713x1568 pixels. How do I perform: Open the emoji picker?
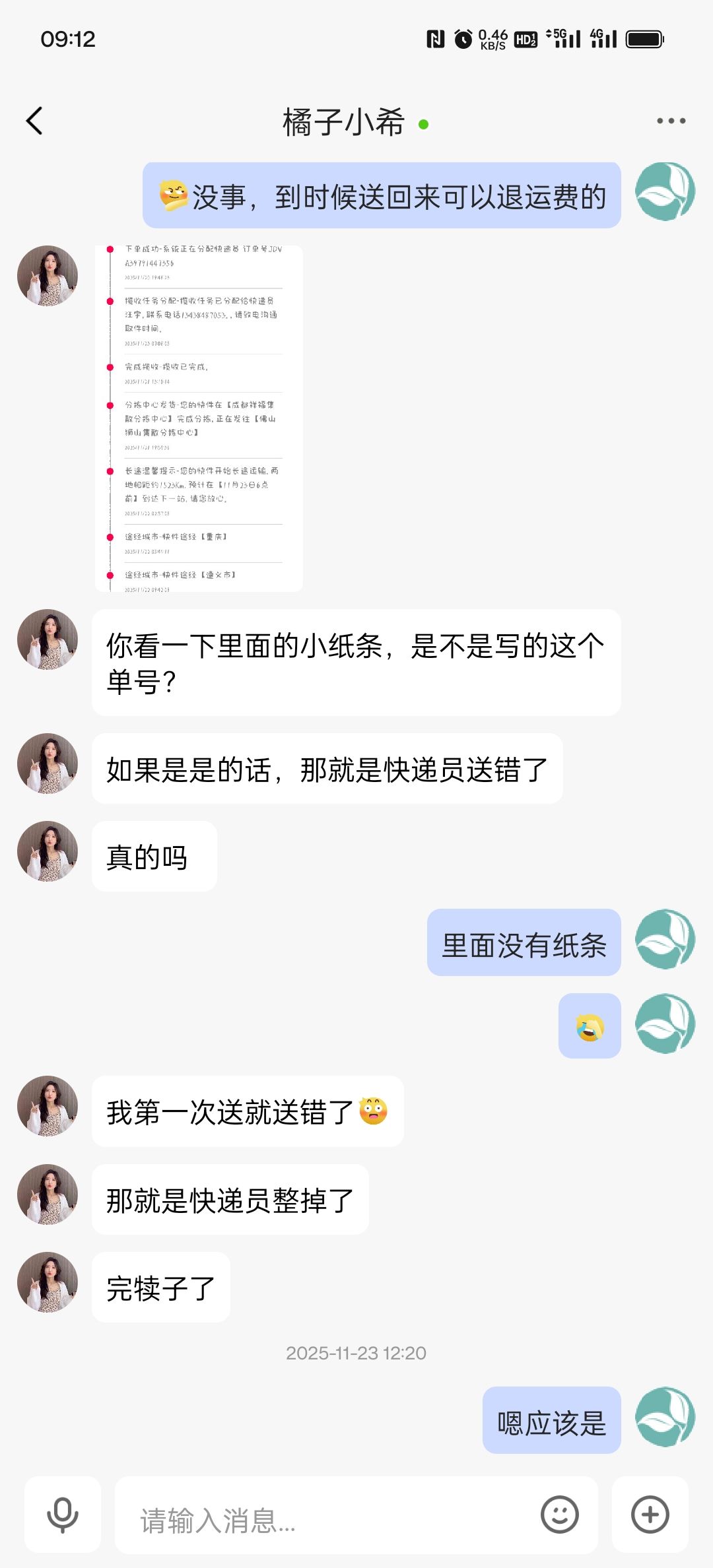click(559, 1515)
